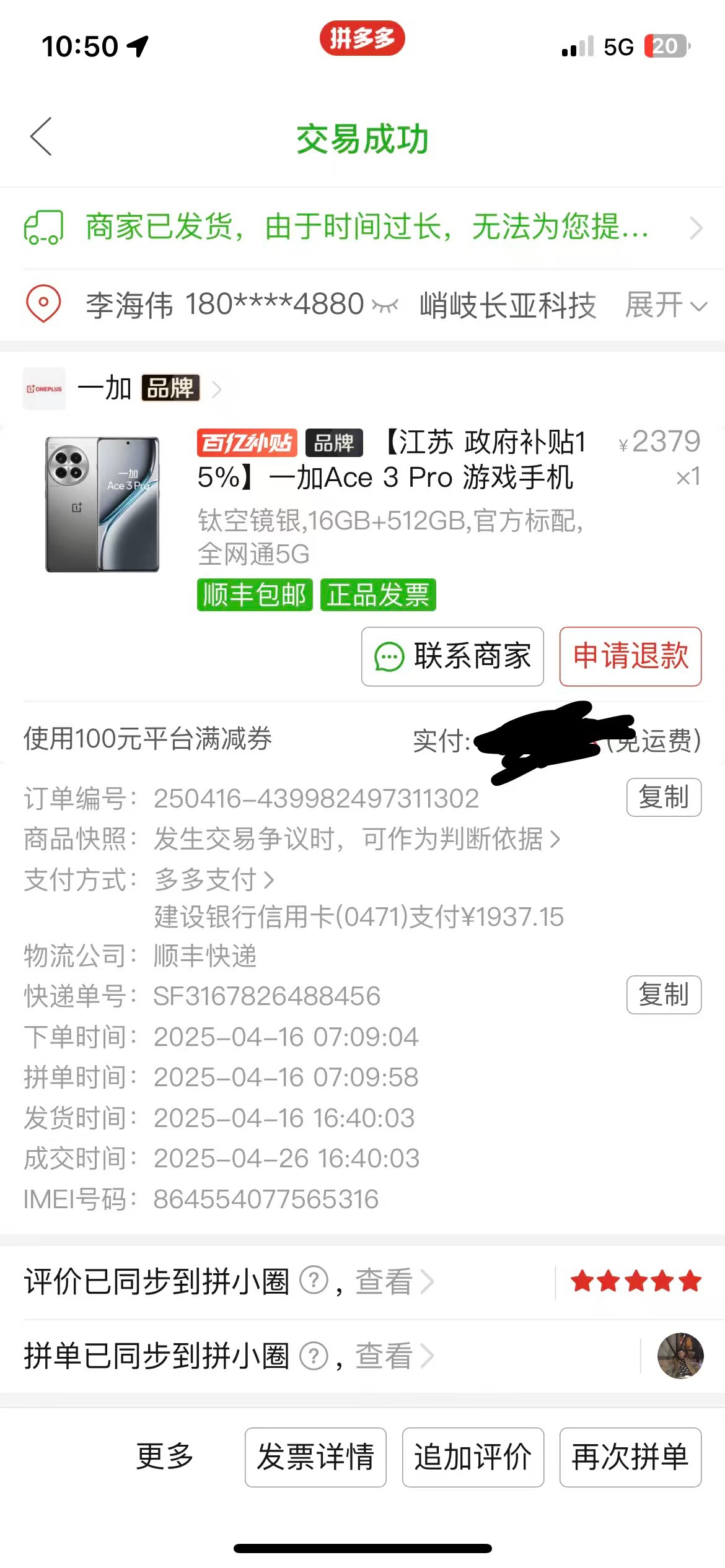Open 多多支付 payment details

214,879
